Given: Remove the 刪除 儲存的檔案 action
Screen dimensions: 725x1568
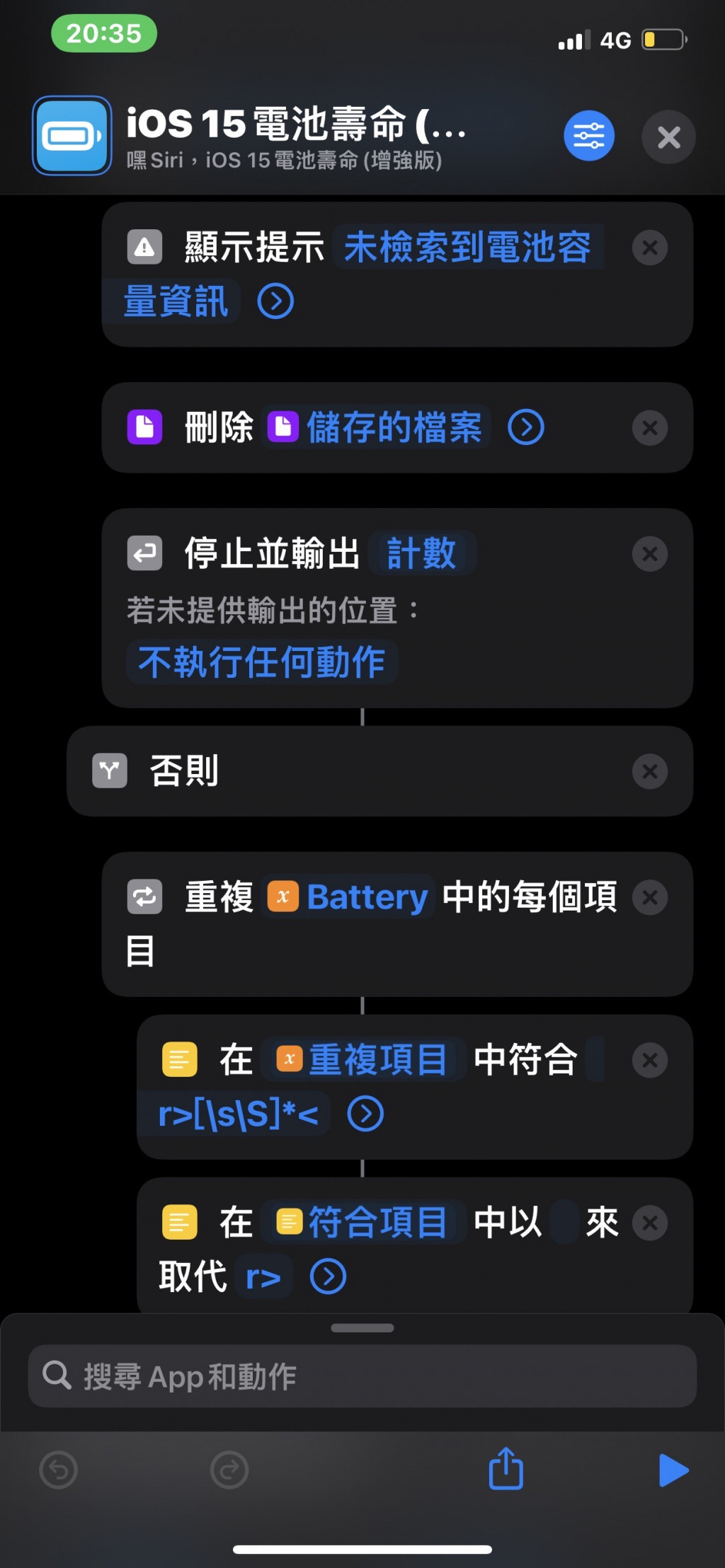Looking at the screenshot, I should [x=649, y=428].
